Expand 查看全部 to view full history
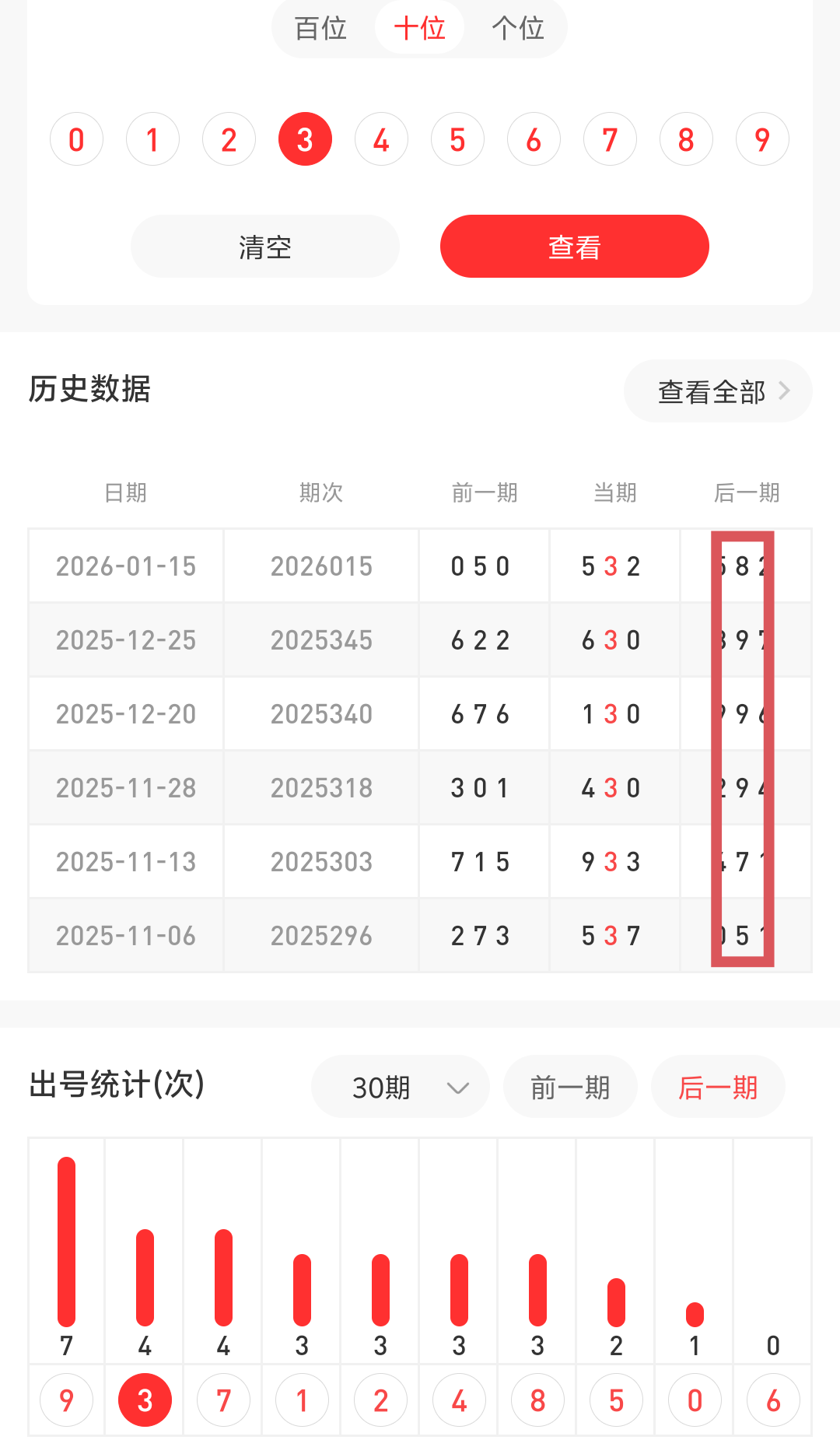The width and height of the screenshot is (840, 1454). [x=716, y=391]
